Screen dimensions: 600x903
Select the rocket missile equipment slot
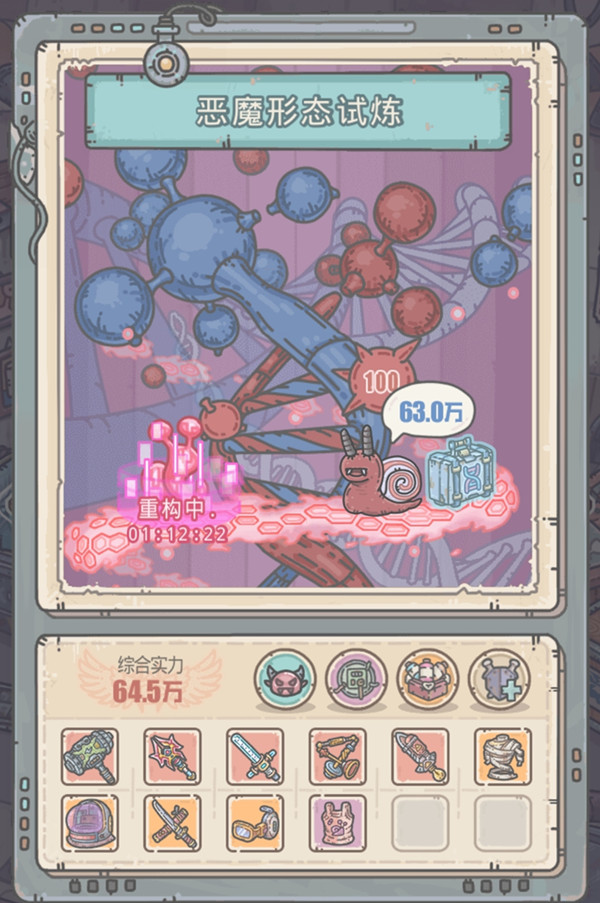point(420,756)
